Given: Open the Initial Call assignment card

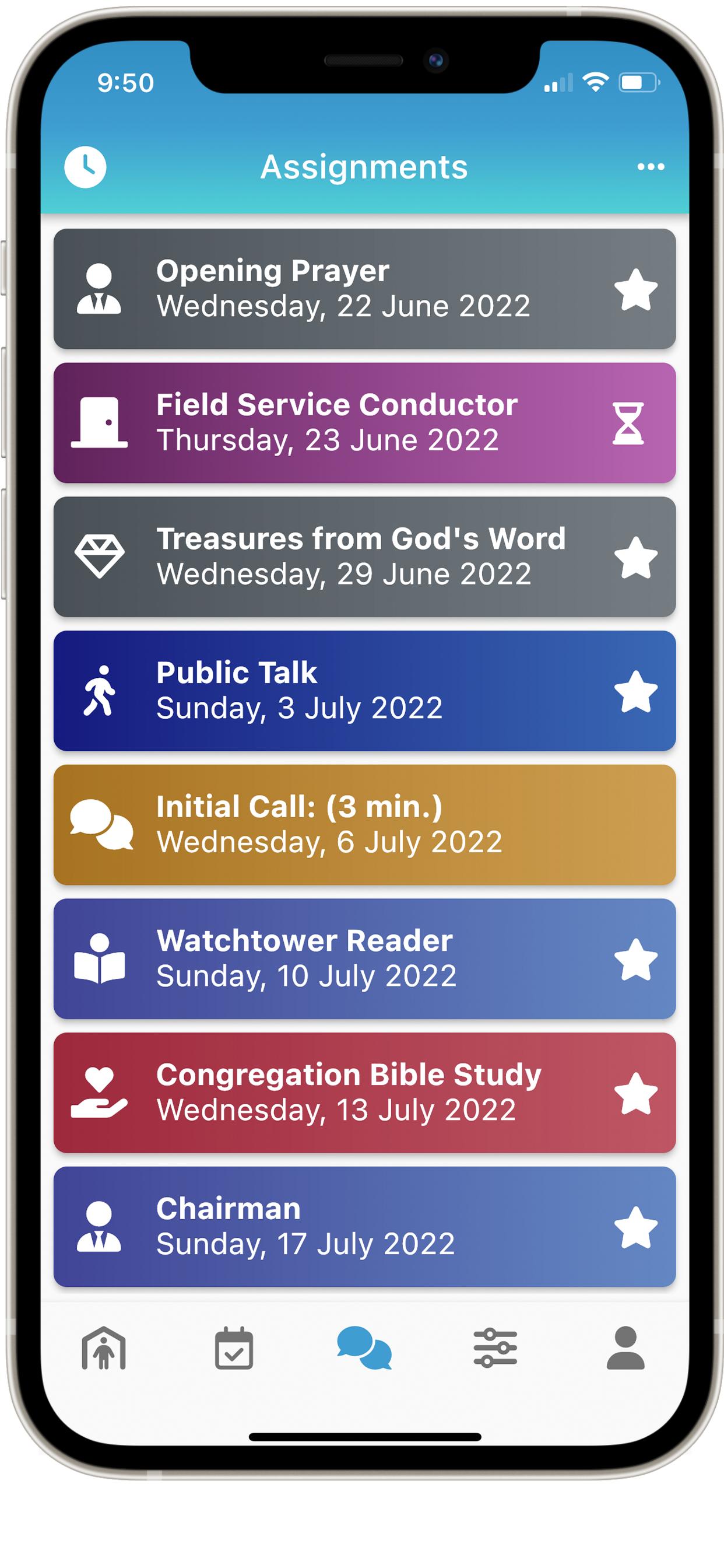Looking at the screenshot, I should coord(364,825).
